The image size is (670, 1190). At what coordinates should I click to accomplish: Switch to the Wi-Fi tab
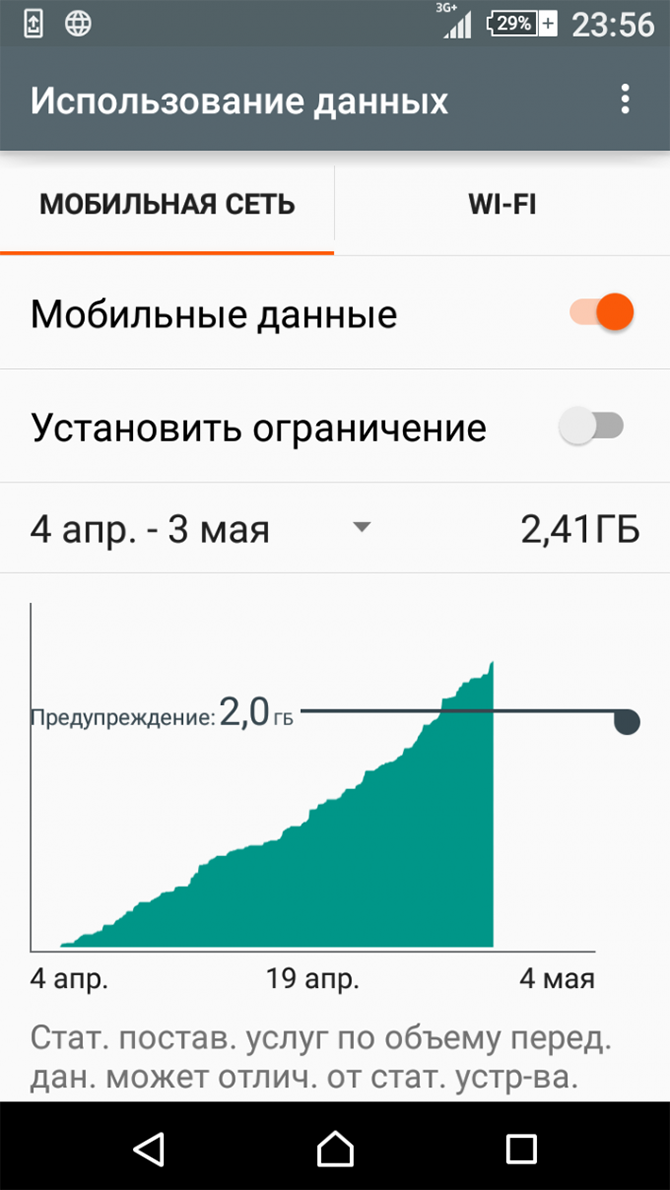point(502,205)
